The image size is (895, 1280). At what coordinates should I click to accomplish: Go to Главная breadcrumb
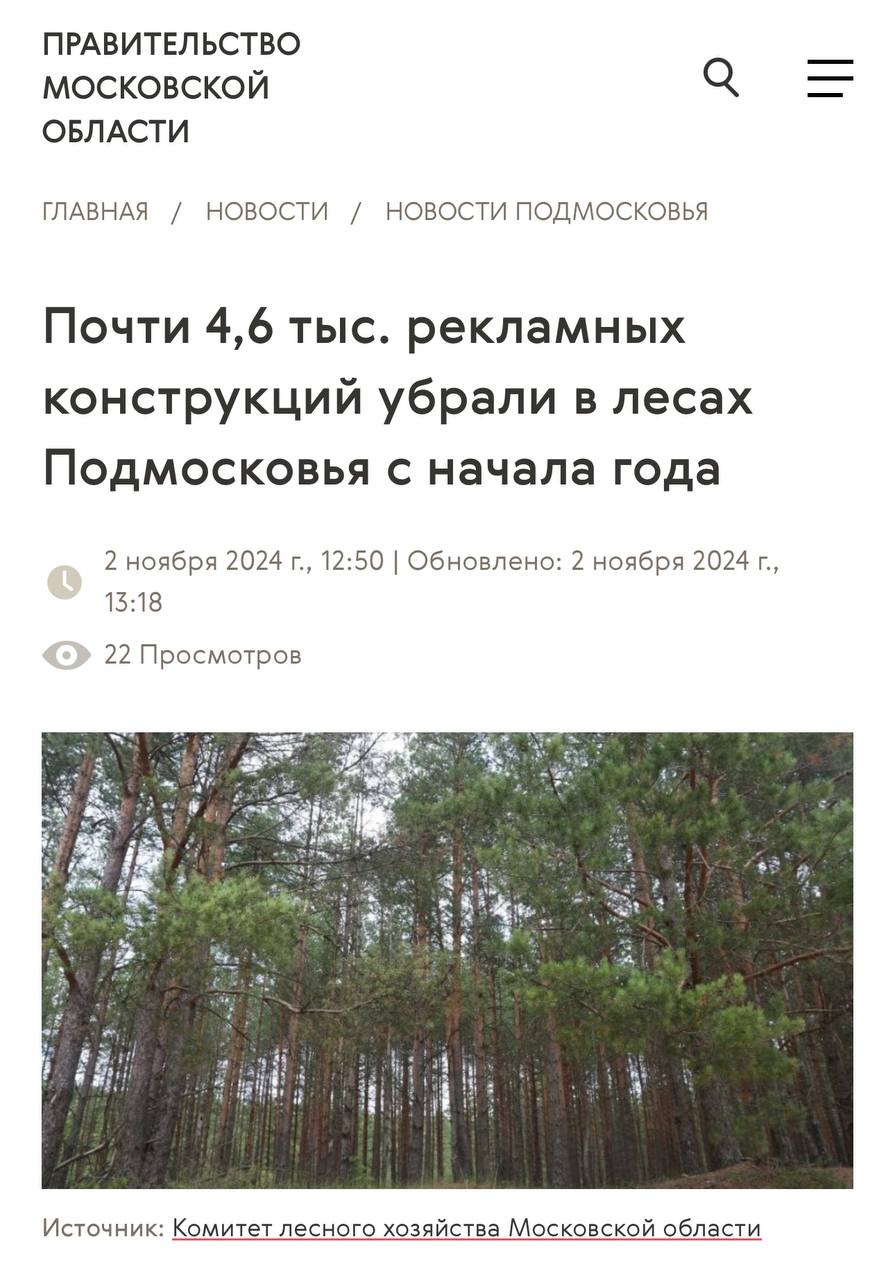pyautogui.click(x=95, y=212)
